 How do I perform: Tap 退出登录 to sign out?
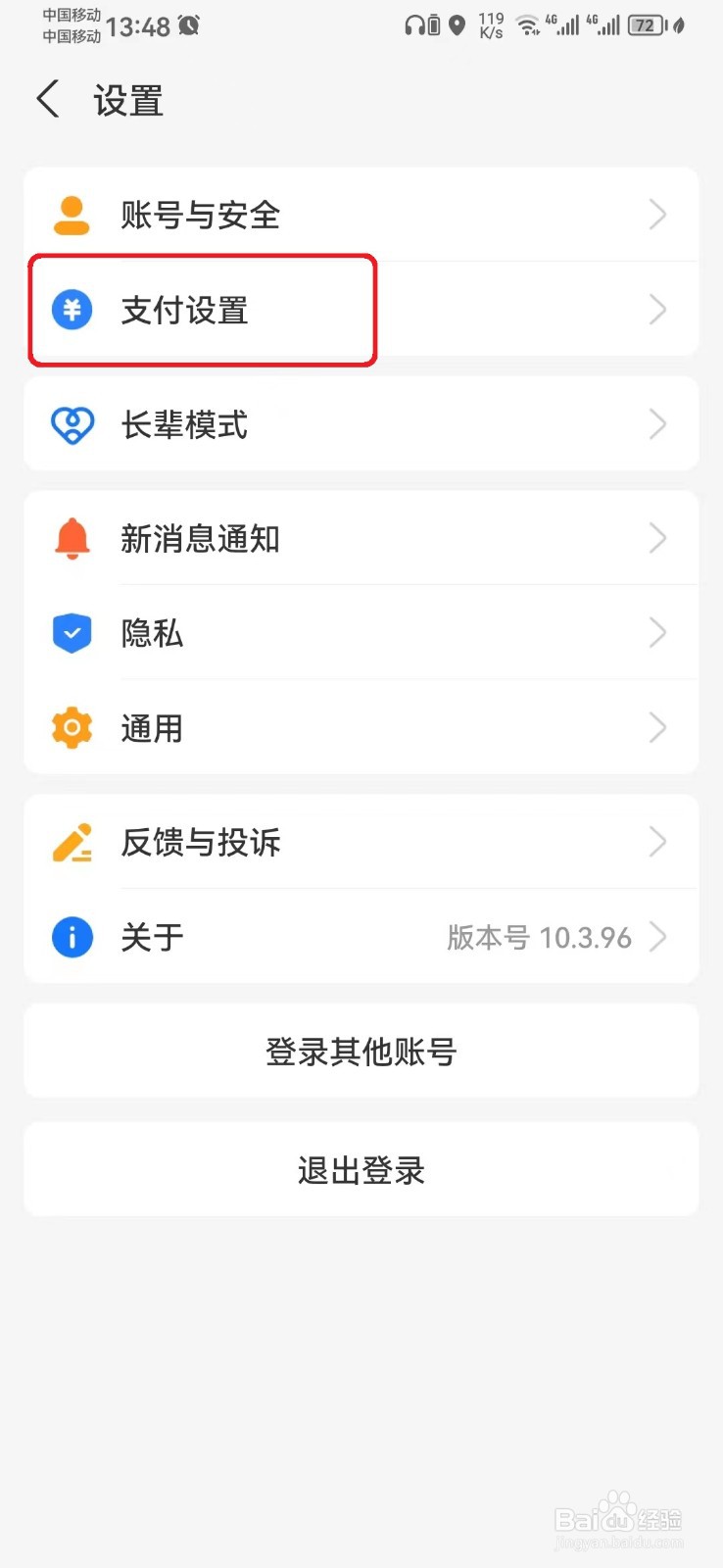(x=361, y=1170)
